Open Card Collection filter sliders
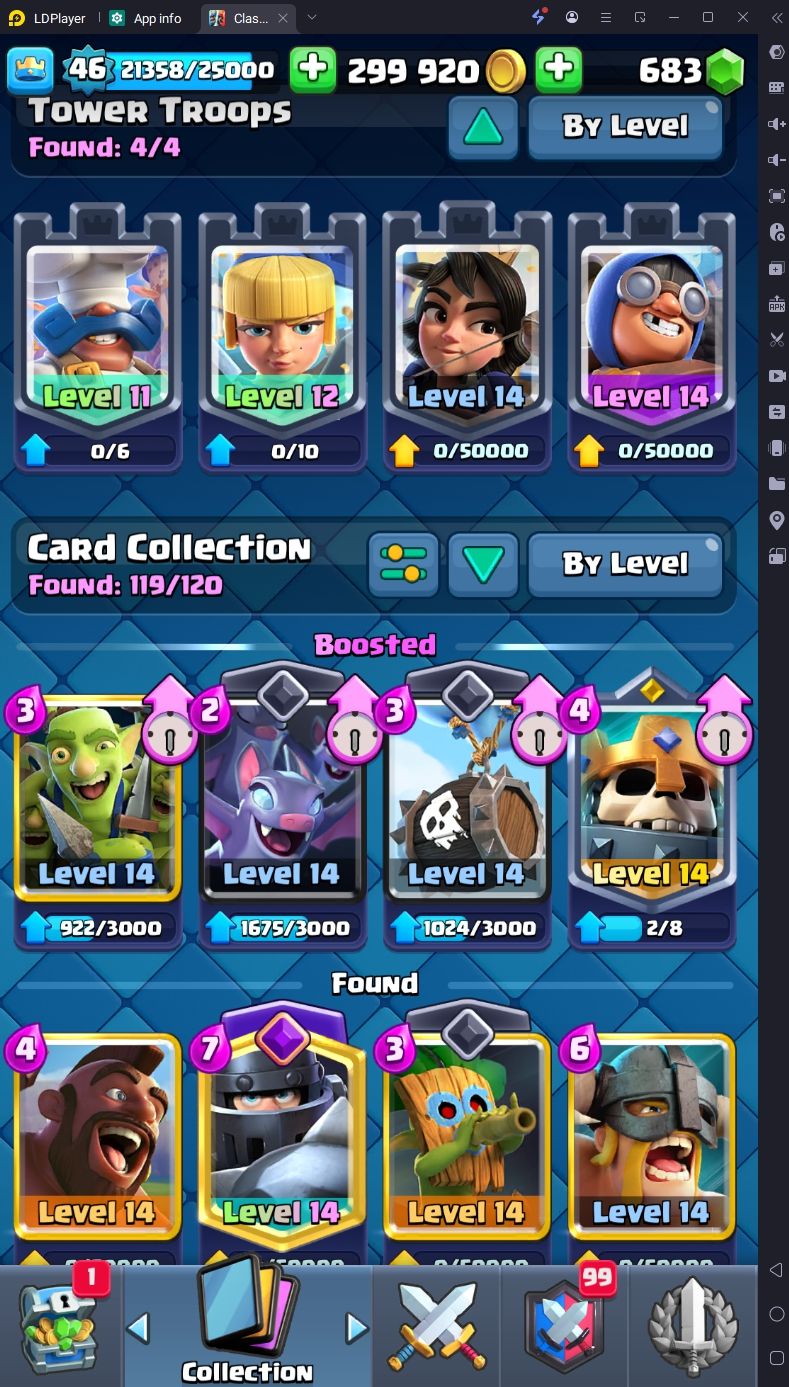Image resolution: width=789 pixels, height=1387 pixels. (404, 565)
